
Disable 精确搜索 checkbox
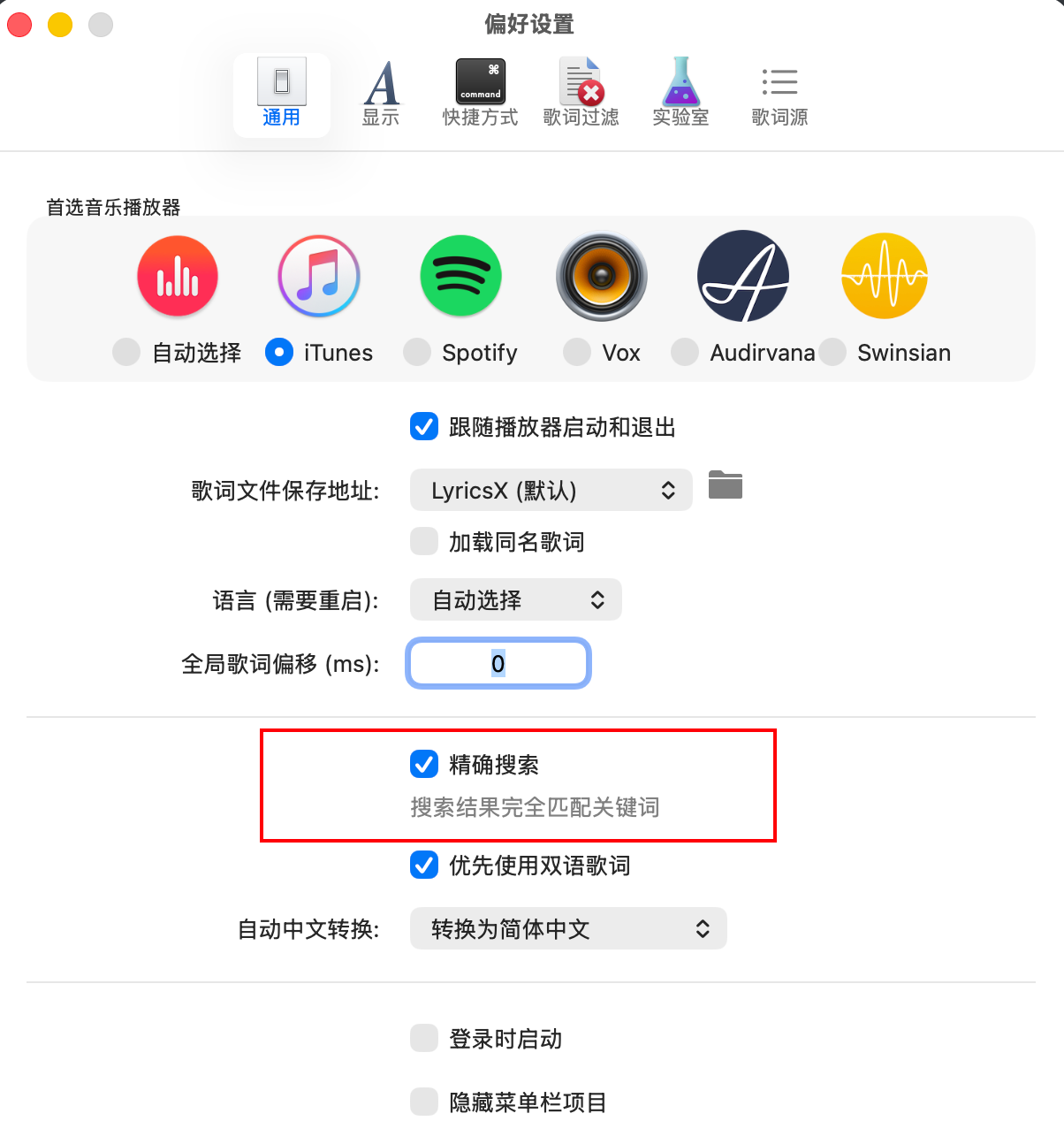pyautogui.click(x=424, y=764)
